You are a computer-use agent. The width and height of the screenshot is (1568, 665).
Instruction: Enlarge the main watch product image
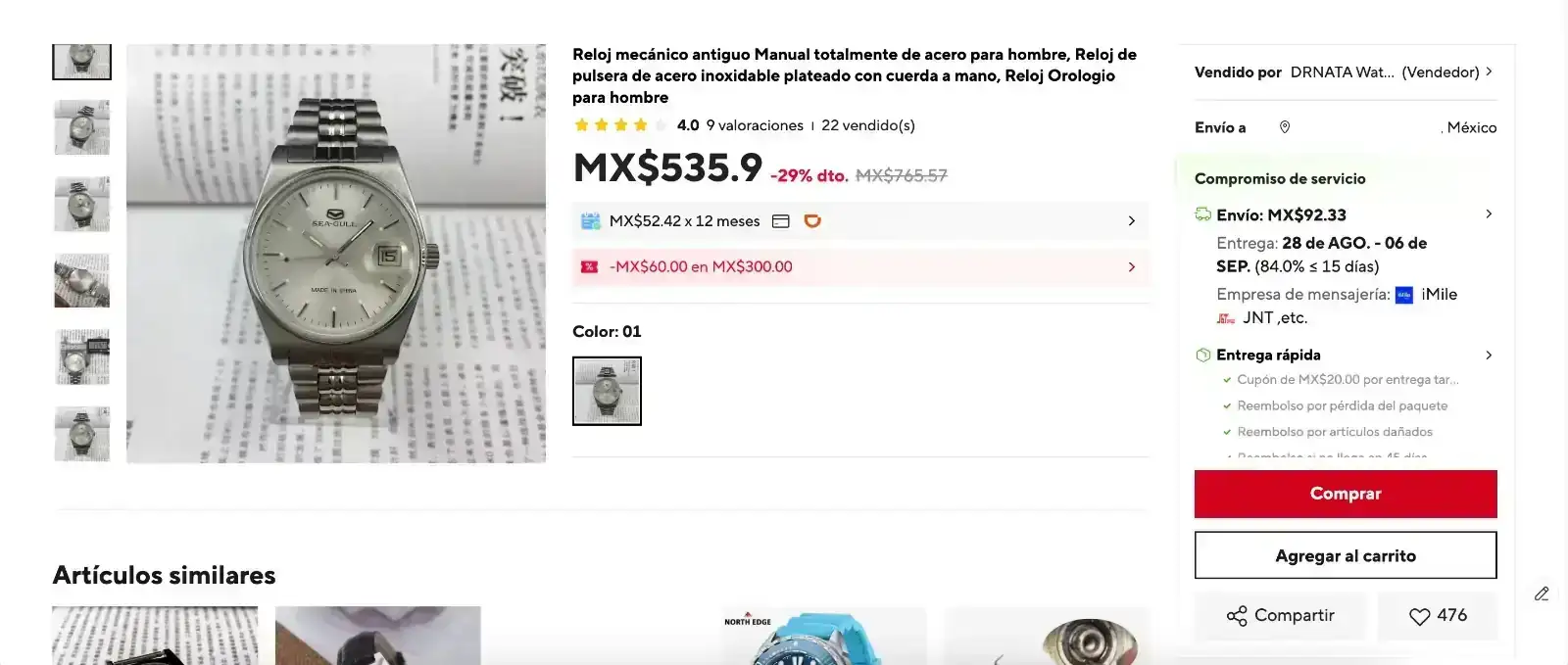pos(336,254)
